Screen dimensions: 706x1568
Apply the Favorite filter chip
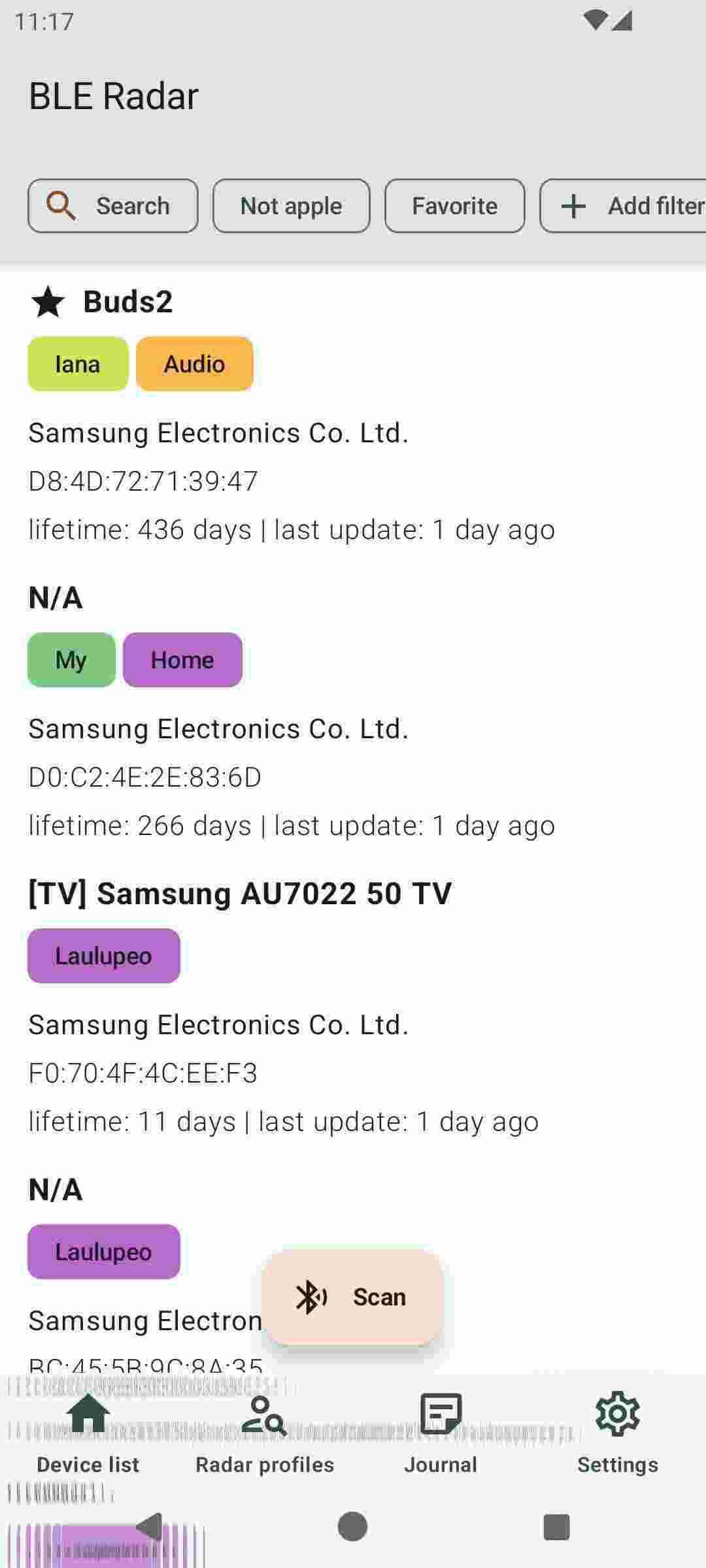click(454, 206)
